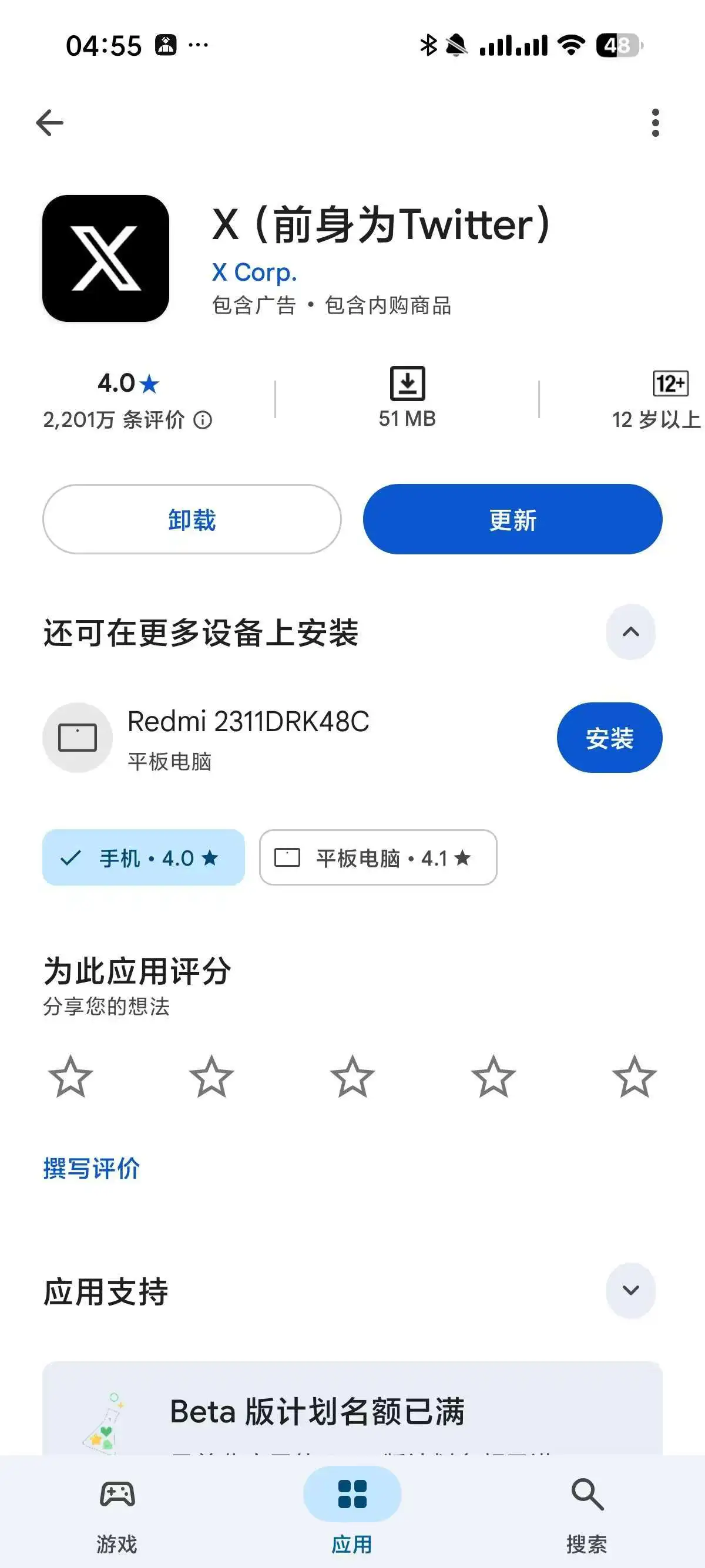
Task: Tap the download size icon showing 51 MB
Action: pyautogui.click(x=407, y=383)
